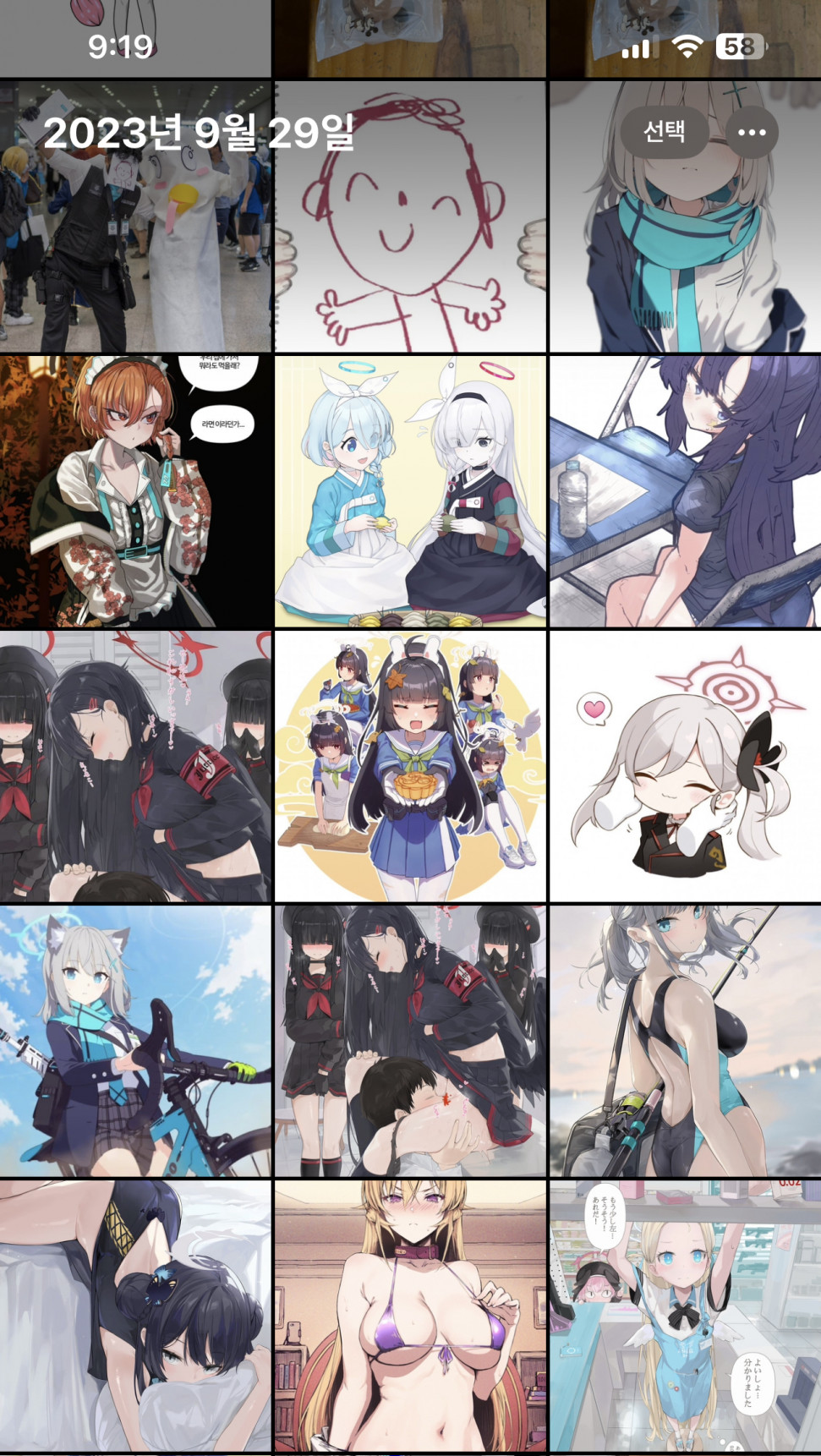Open the red stick-figure doodle photo
Screen dimensions: 821x1456
(410, 216)
